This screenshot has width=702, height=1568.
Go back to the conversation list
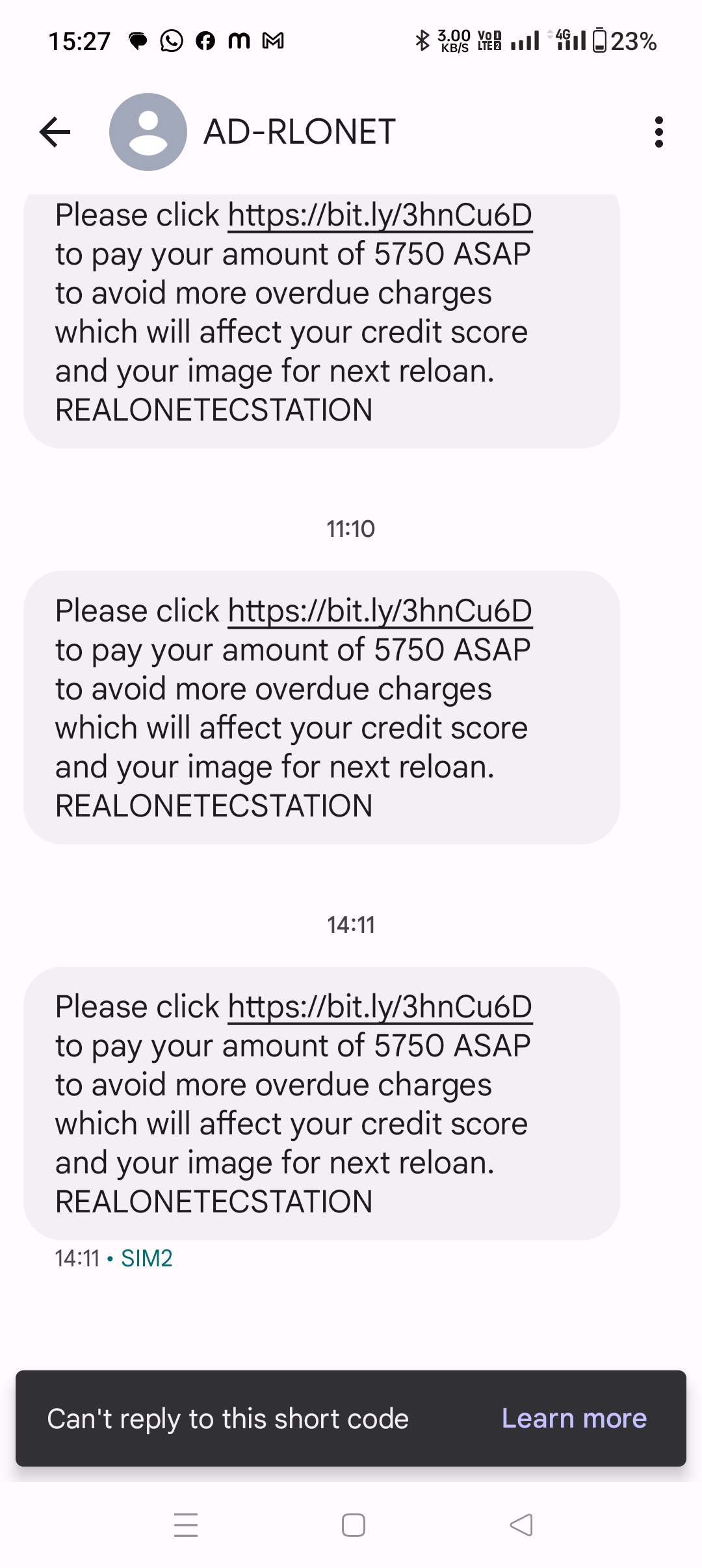(x=55, y=132)
